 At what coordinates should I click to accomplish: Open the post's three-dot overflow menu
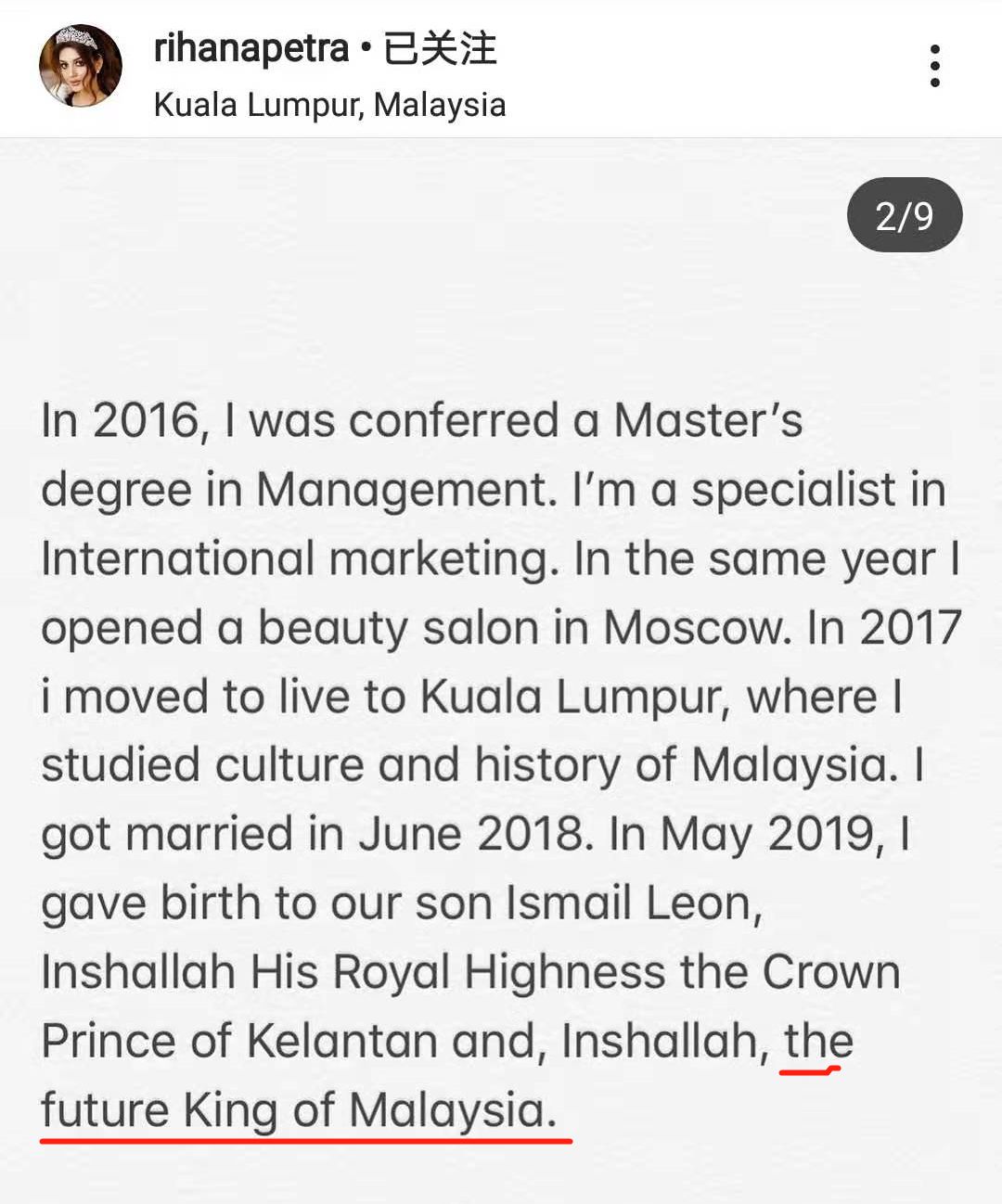934,66
